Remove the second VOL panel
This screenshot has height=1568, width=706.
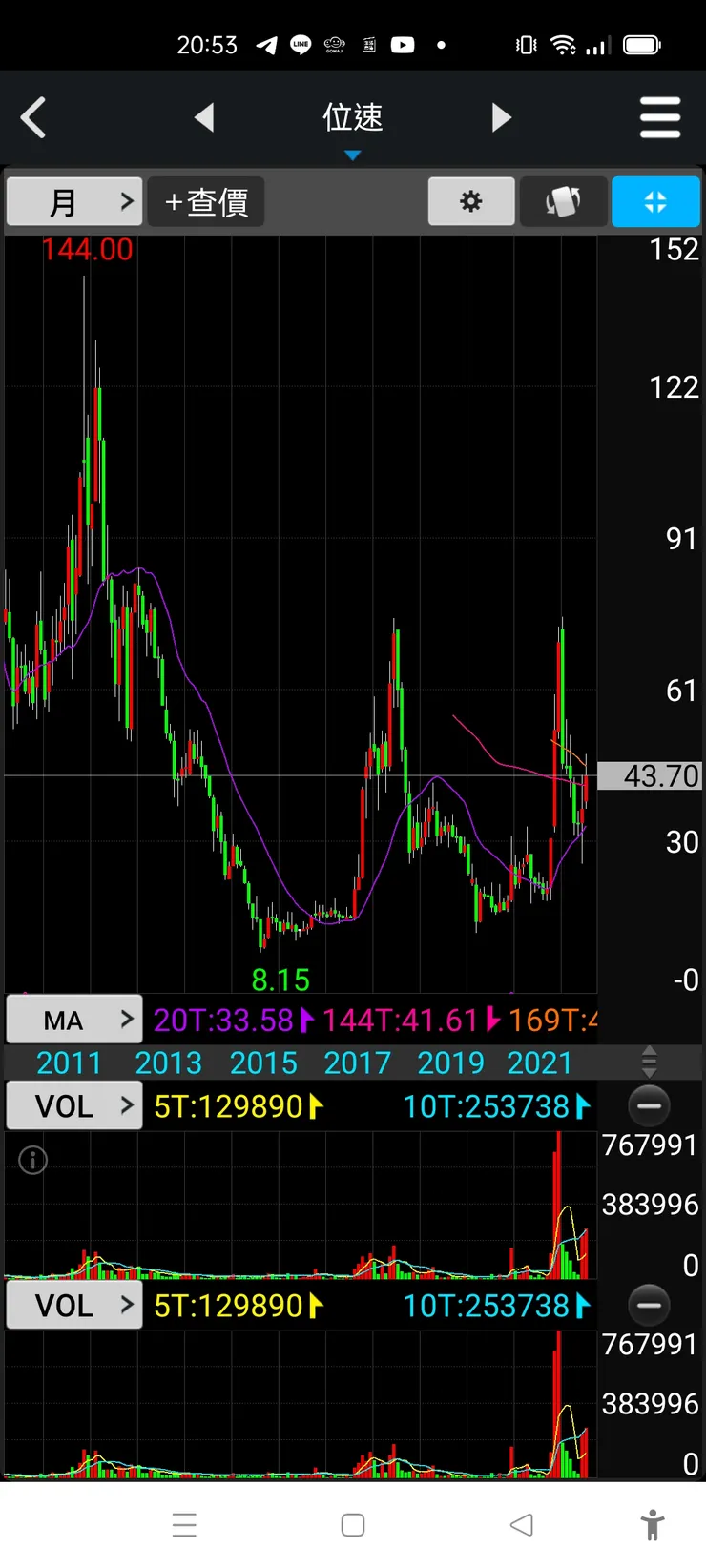[649, 1306]
